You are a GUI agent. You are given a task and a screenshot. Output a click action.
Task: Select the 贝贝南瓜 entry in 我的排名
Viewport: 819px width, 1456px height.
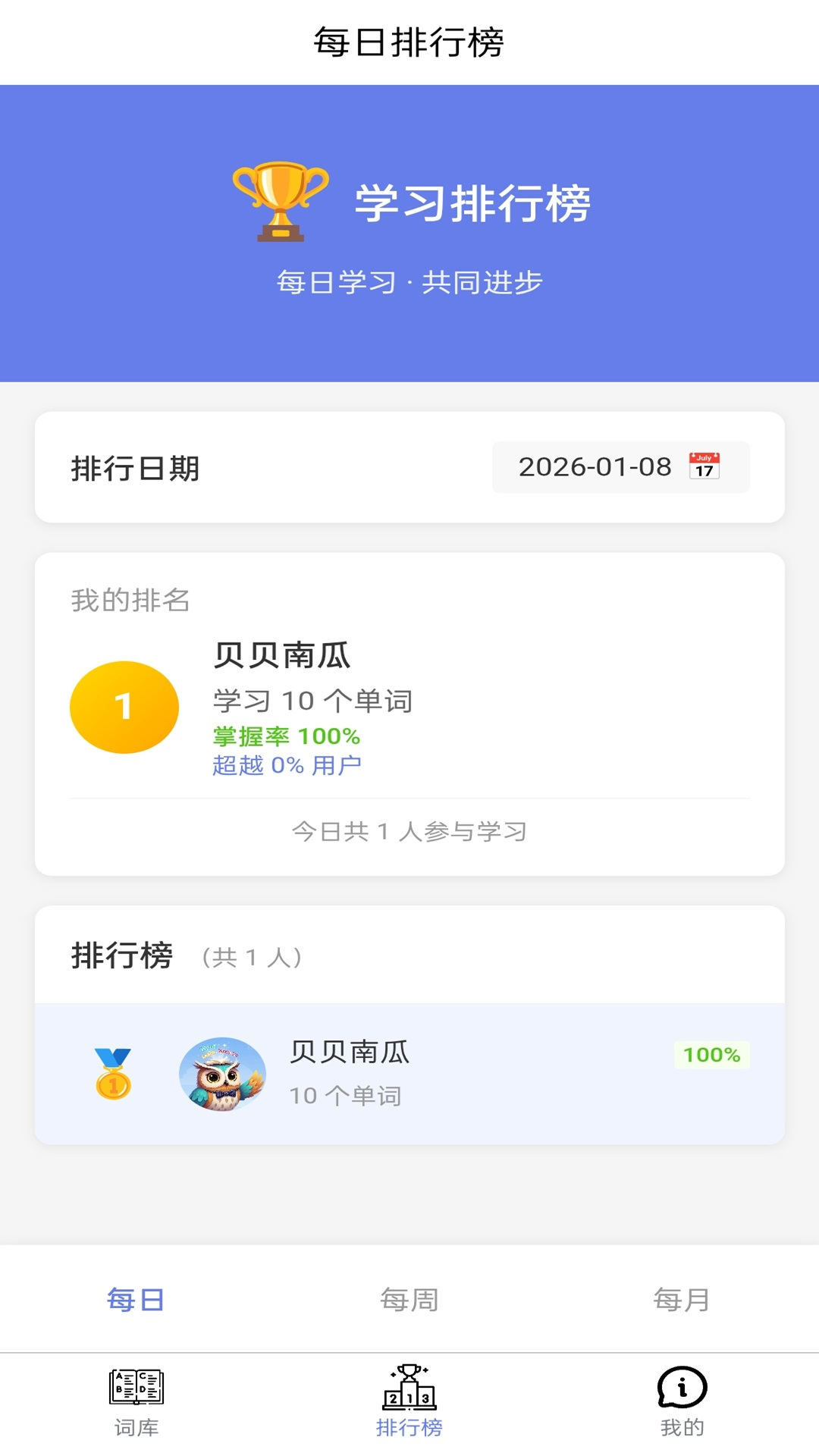click(280, 657)
